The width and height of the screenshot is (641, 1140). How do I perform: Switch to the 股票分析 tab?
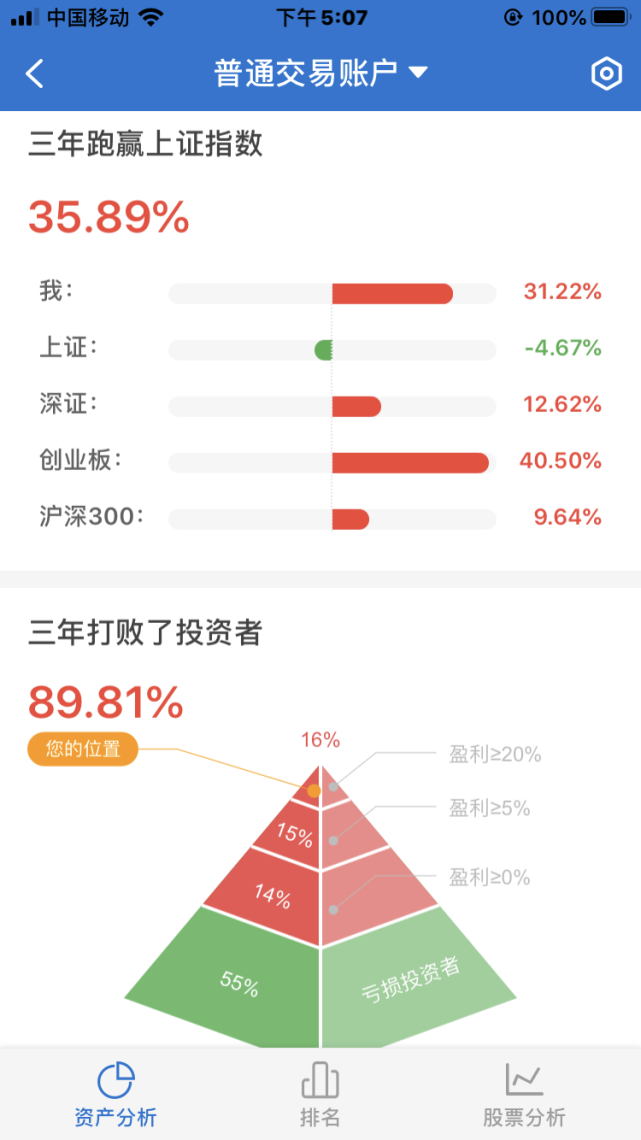pyautogui.click(x=524, y=1094)
